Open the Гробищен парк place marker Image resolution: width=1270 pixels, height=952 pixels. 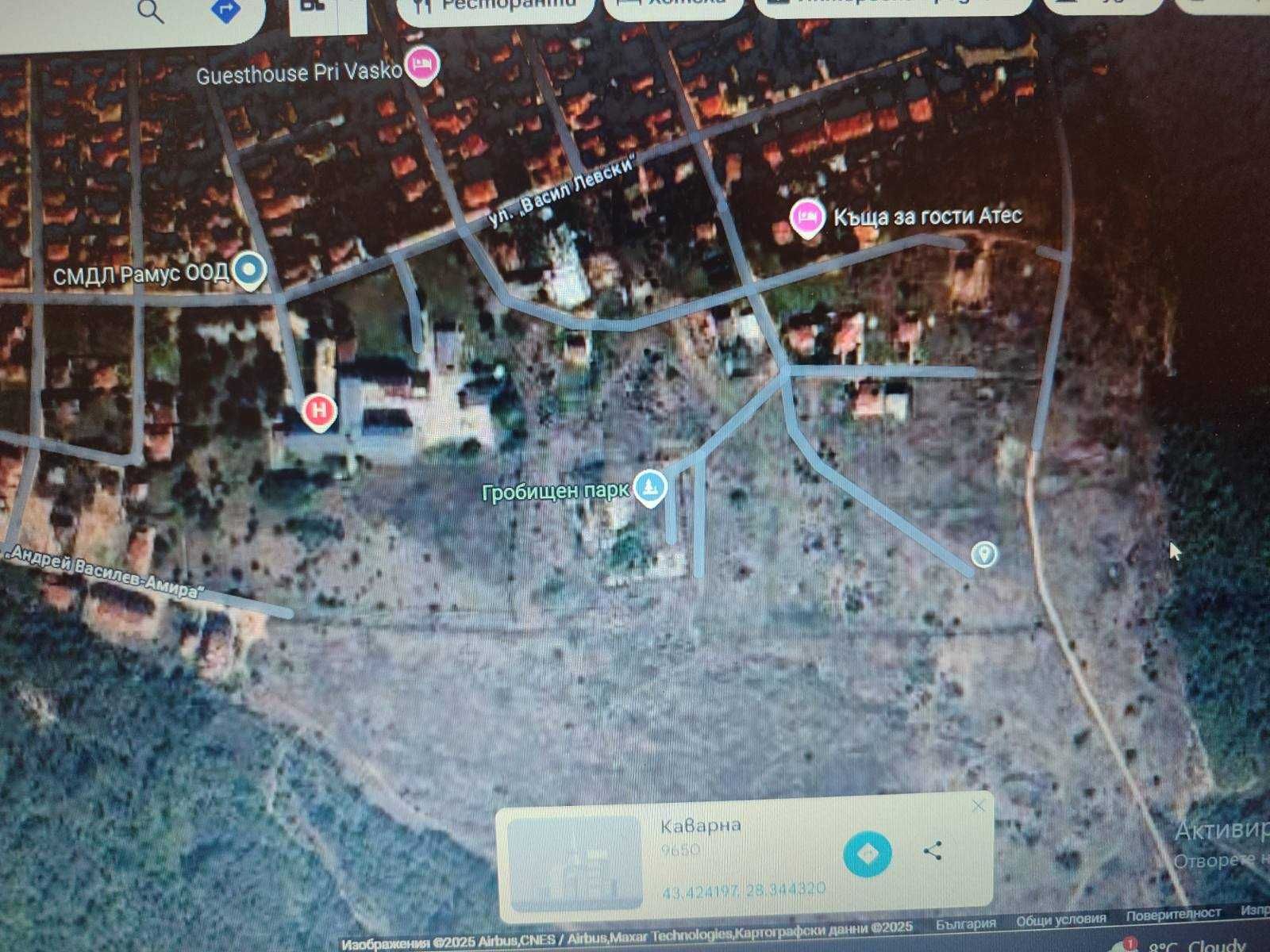click(651, 489)
